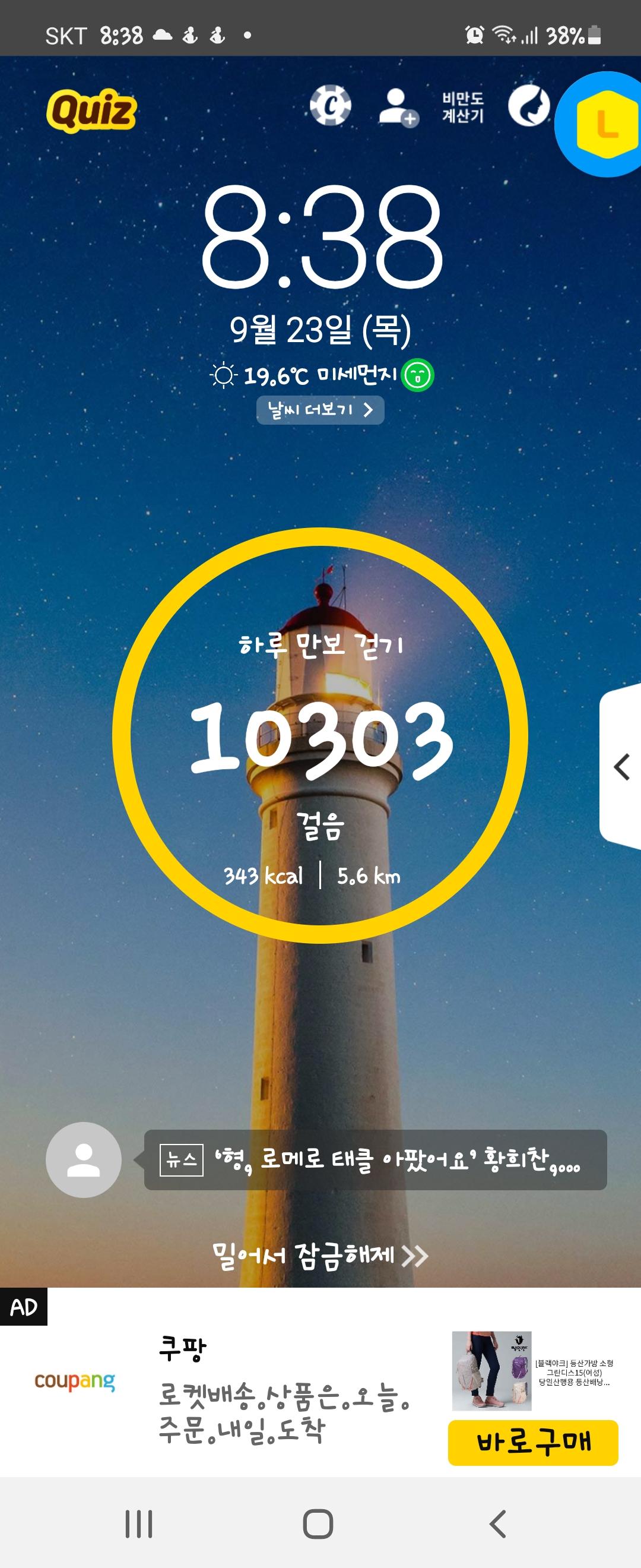Go back with the navigation bar

[x=497, y=1523]
